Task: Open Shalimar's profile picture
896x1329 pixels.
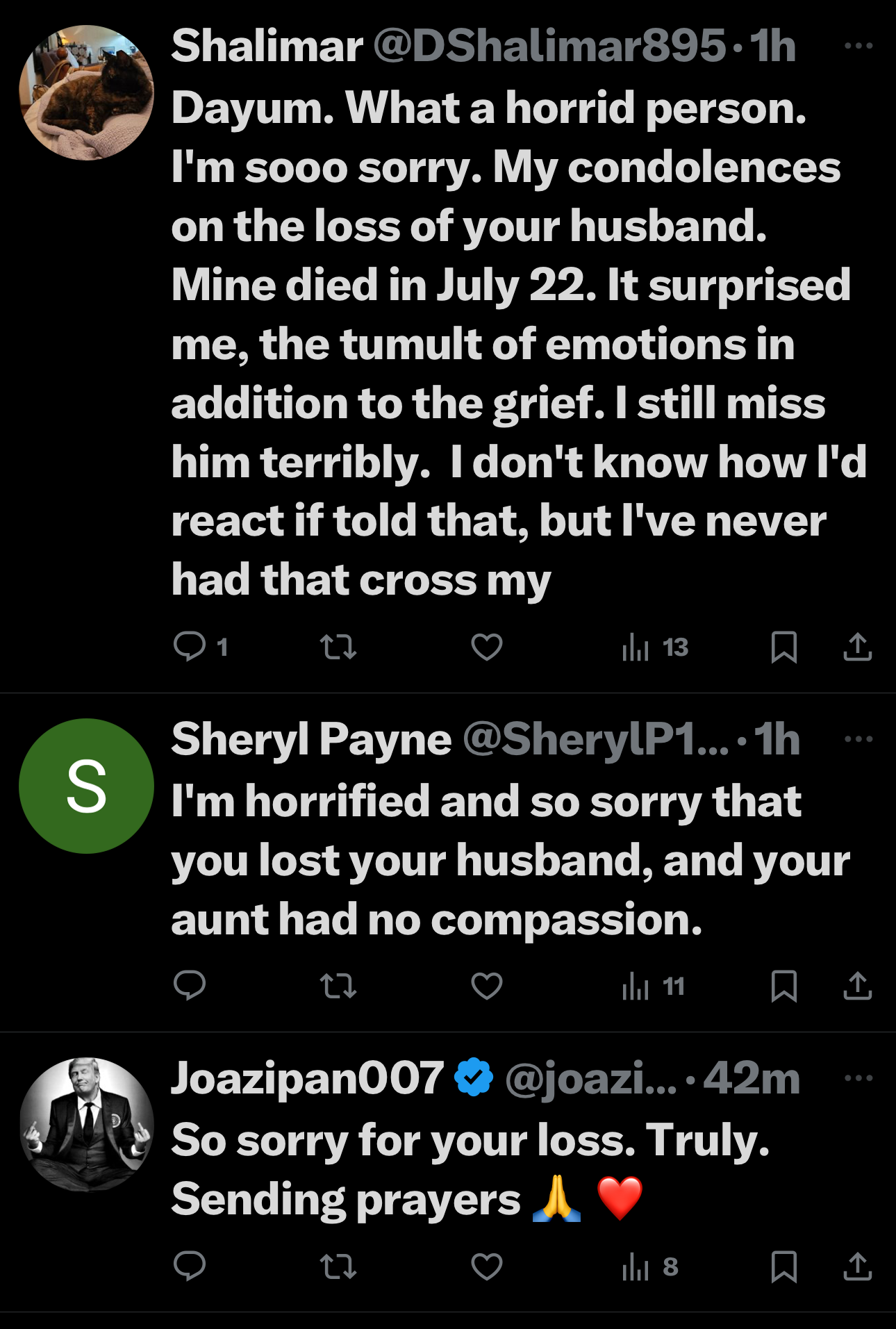Action: pos(86,93)
